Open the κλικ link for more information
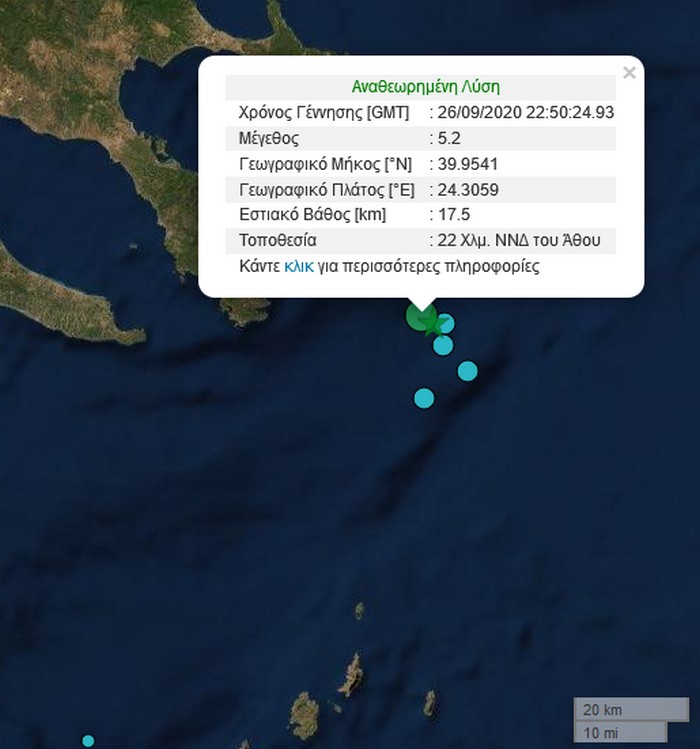 [x=298, y=267]
